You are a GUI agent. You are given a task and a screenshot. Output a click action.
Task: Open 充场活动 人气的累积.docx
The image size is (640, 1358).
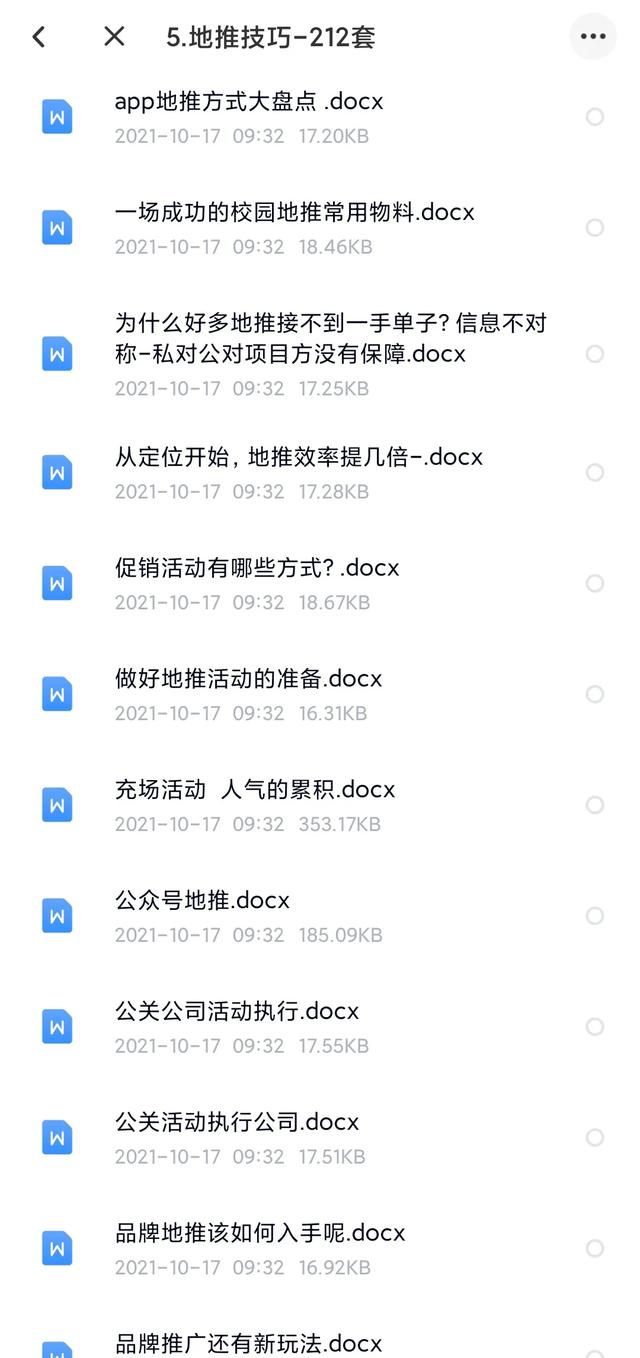255,790
